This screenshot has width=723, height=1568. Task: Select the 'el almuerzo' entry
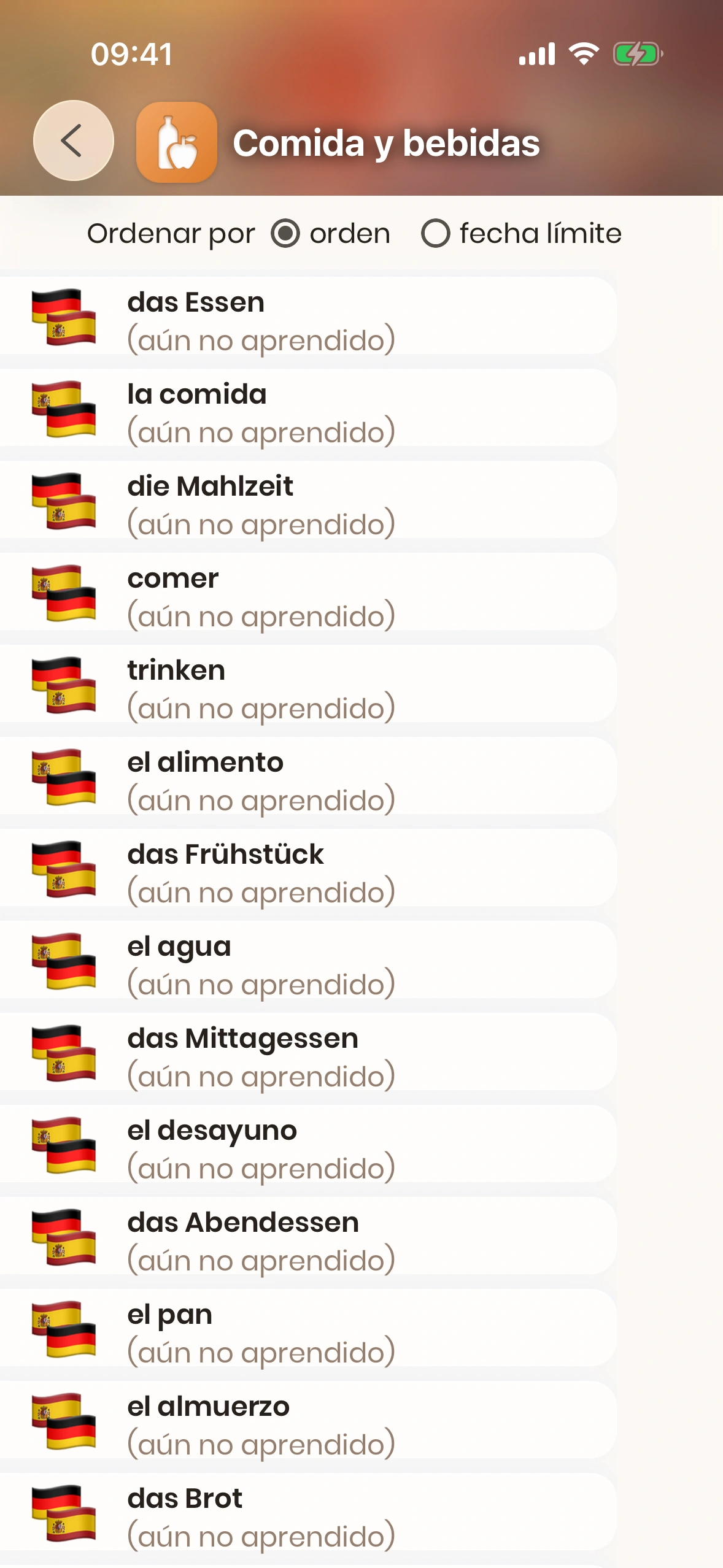(x=307, y=1420)
